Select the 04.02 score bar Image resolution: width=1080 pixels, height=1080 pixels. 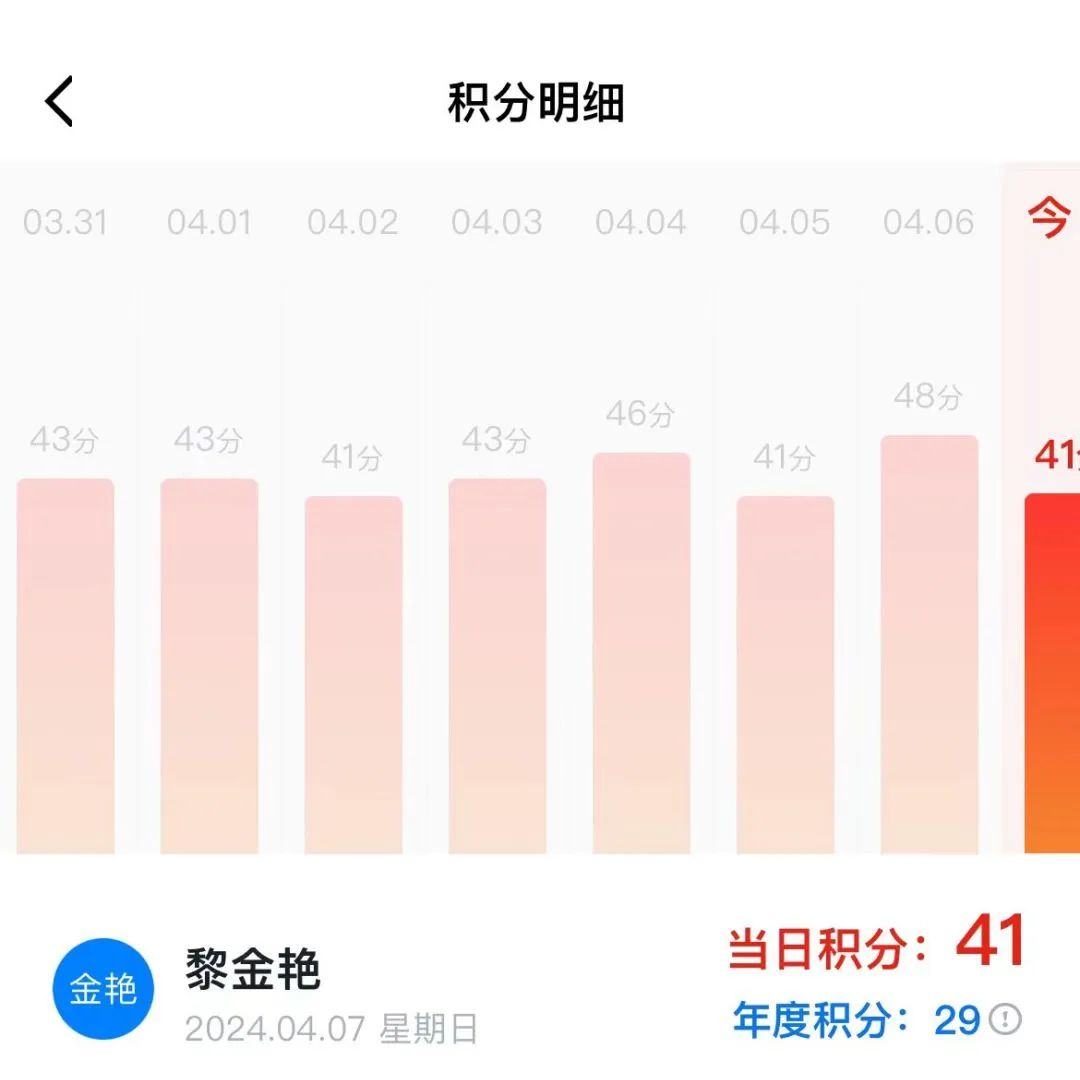point(353,675)
